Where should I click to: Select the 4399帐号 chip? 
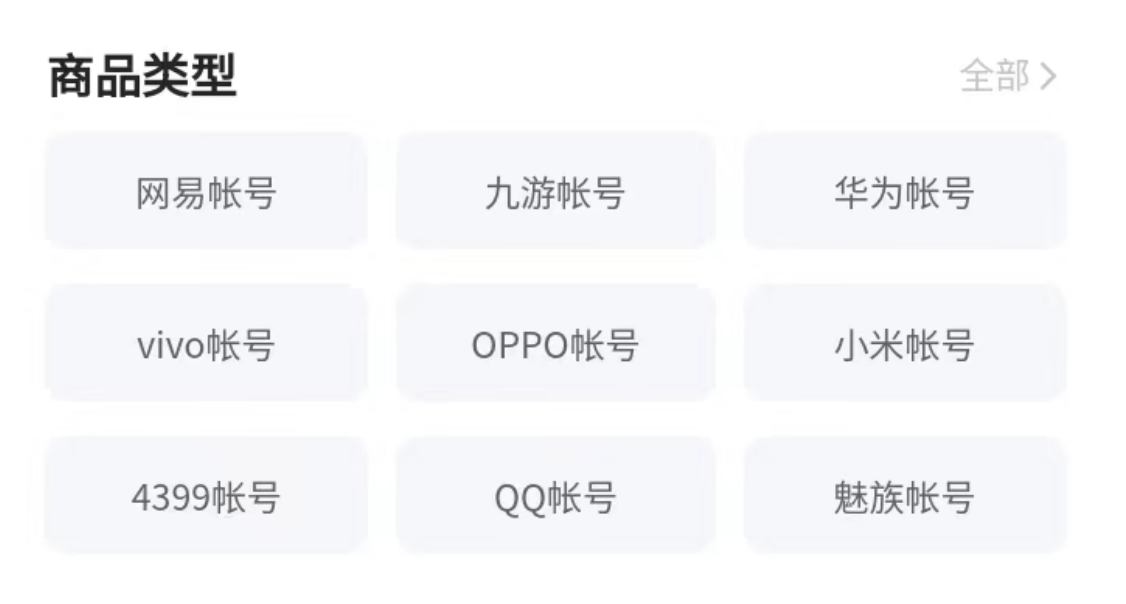[206, 496]
